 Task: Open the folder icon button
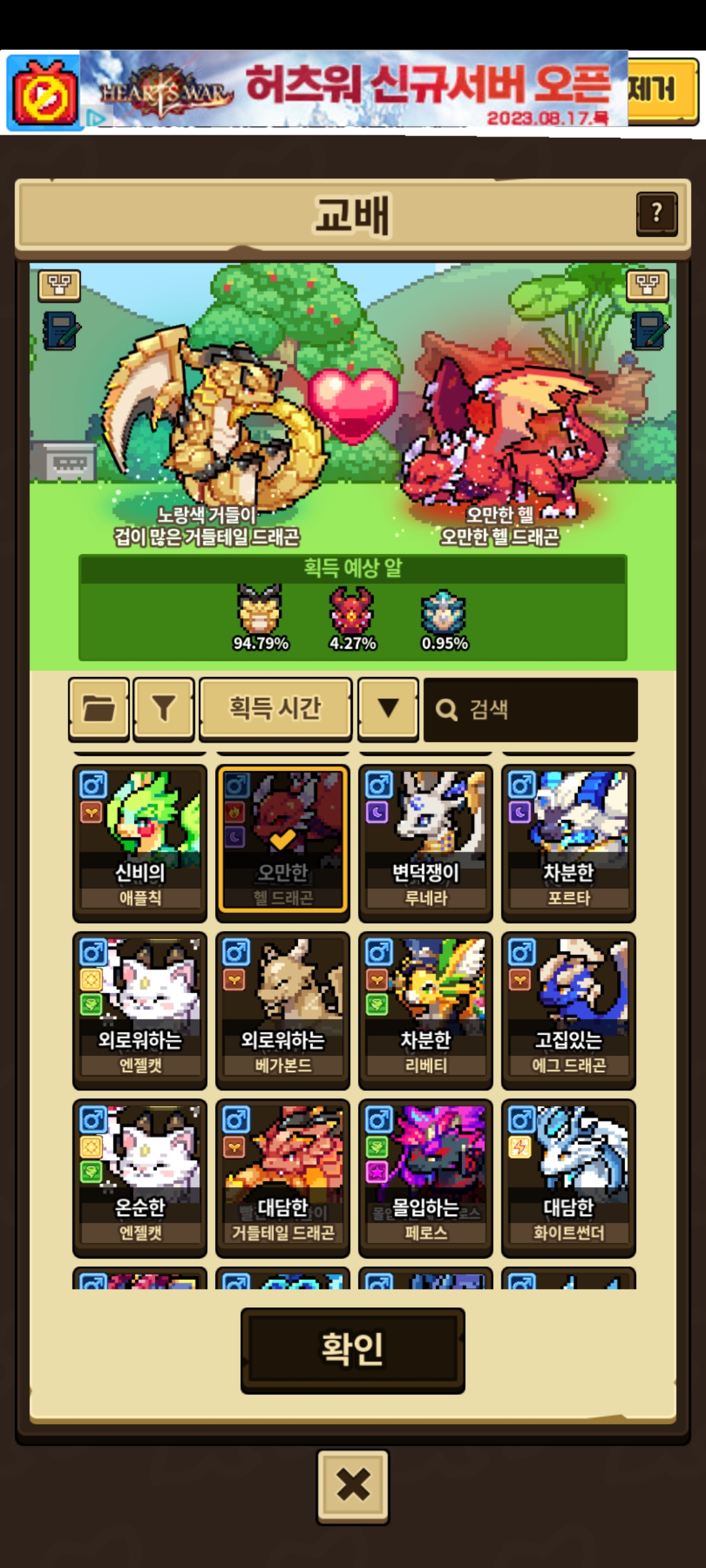[x=99, y=708]
